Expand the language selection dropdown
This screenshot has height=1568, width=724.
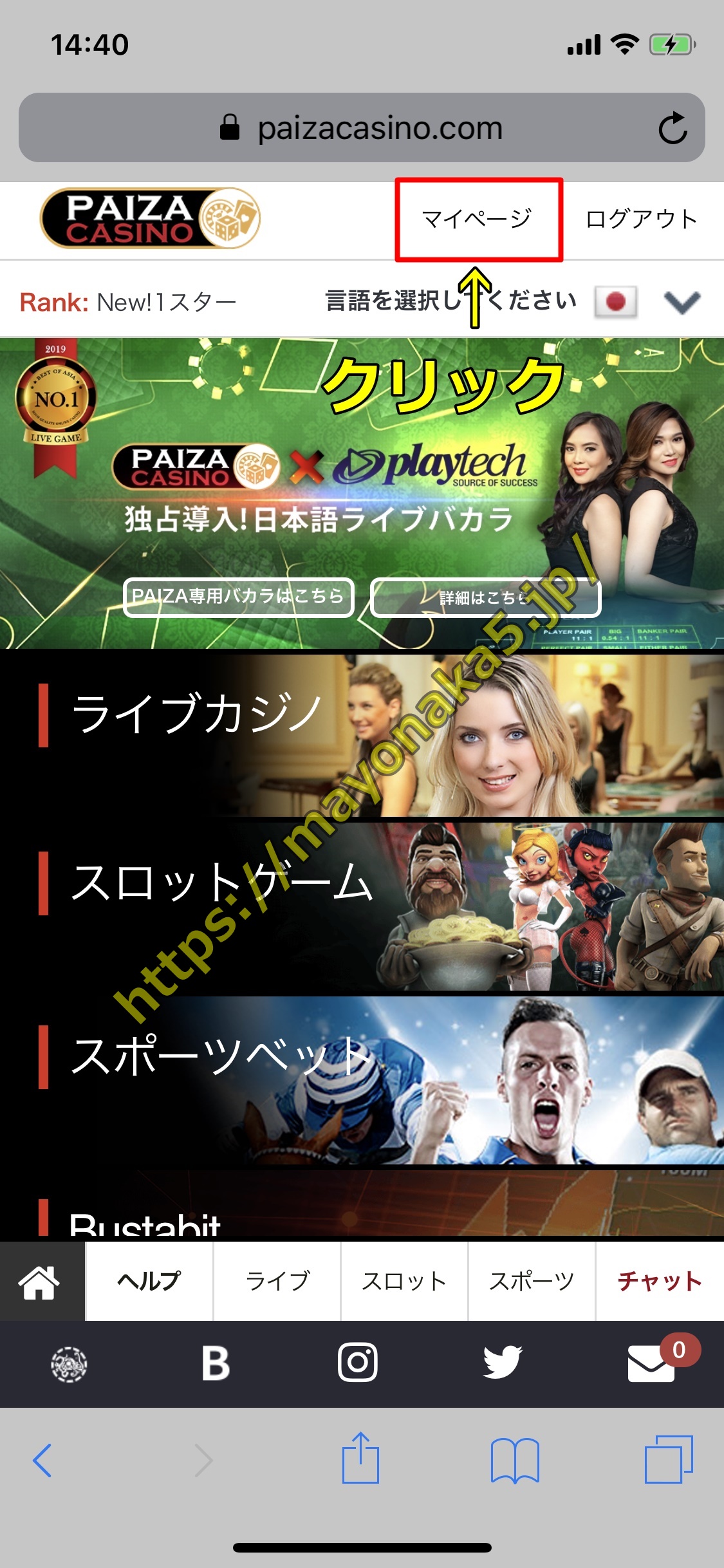(682, 302)
